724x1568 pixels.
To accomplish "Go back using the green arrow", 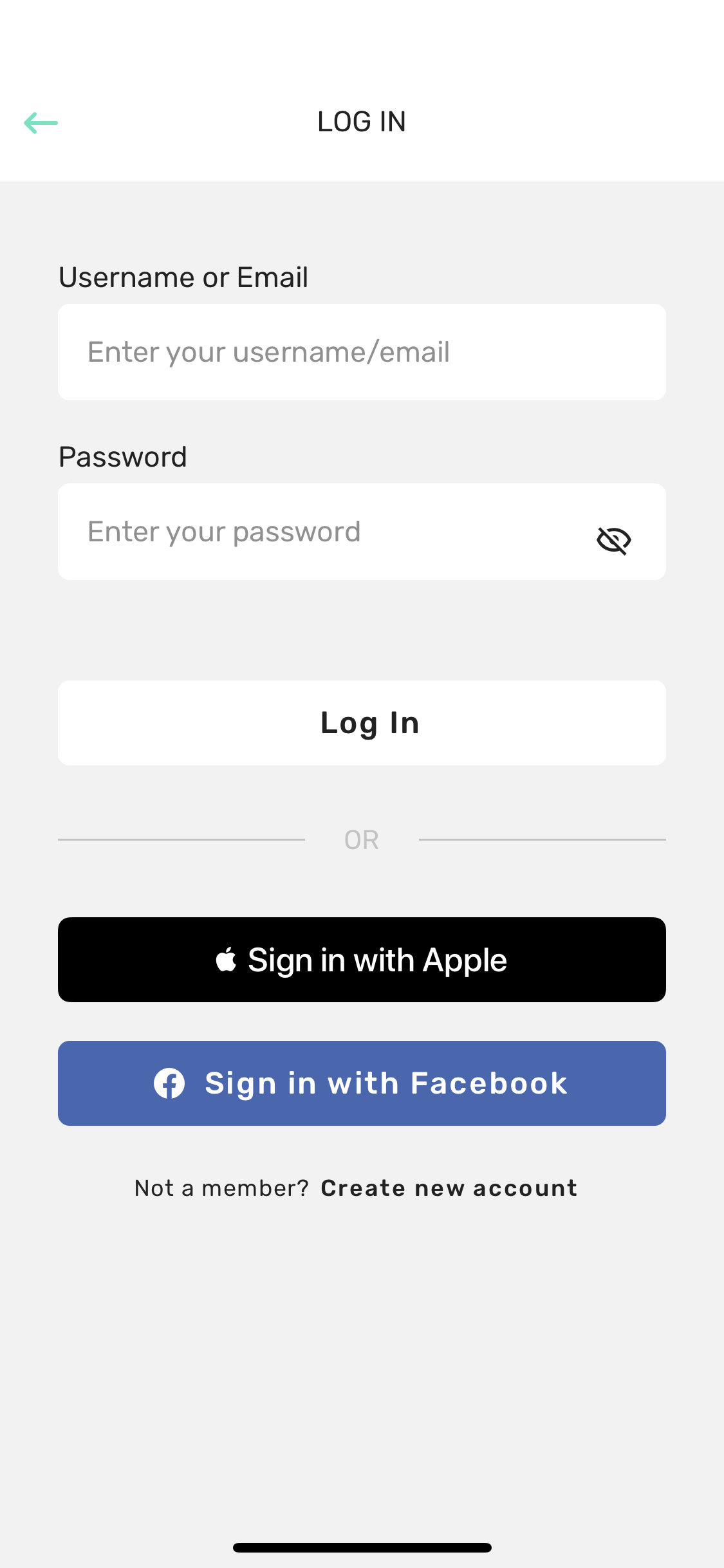I will (41, 122).
